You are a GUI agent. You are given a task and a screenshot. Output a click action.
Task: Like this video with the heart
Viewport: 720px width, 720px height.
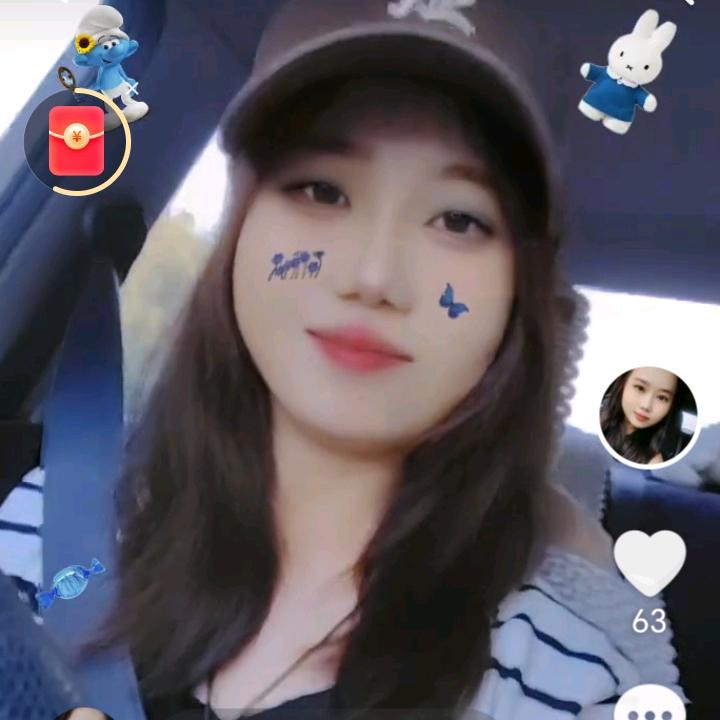(x=649, y=562)
